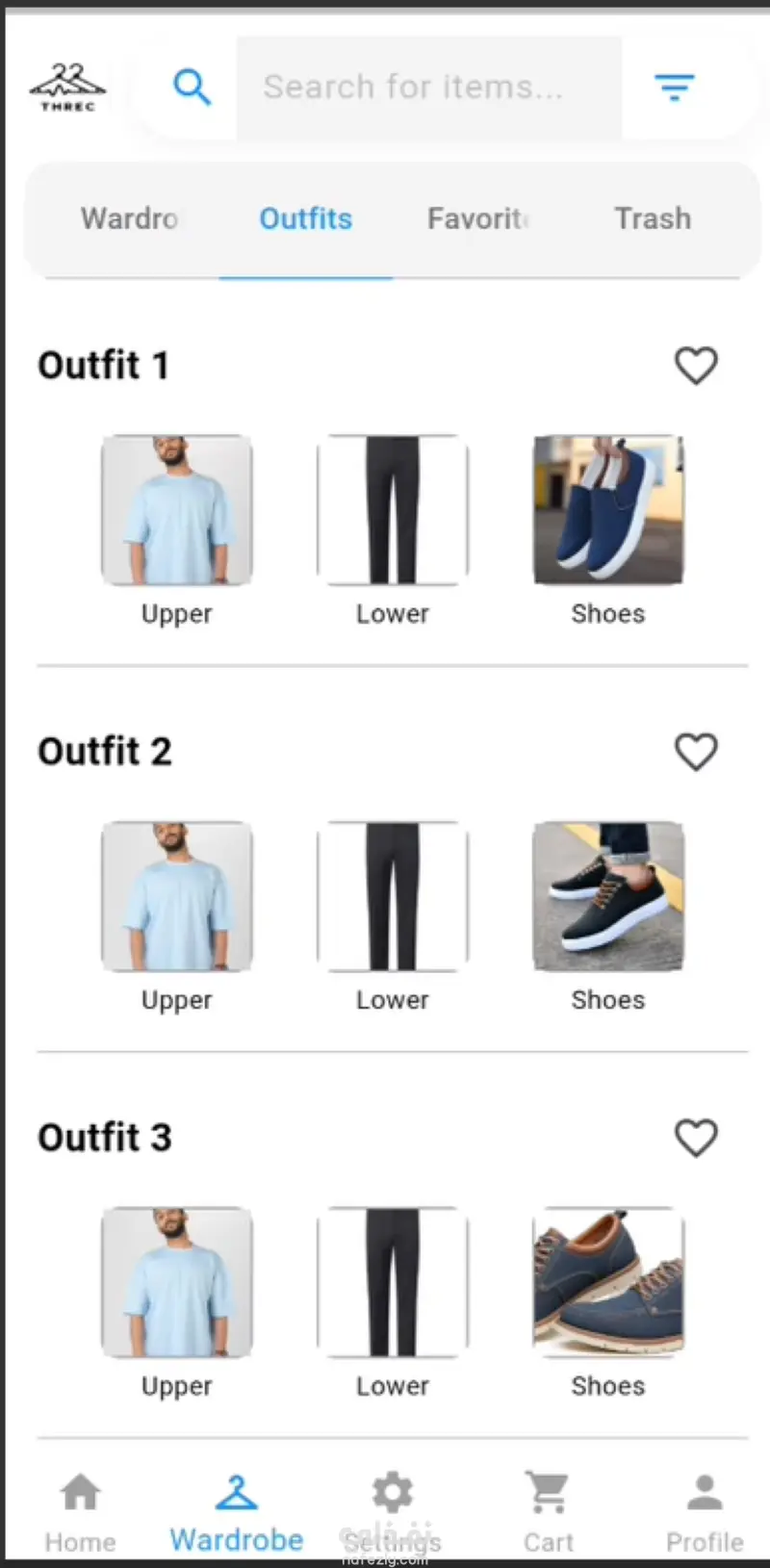The height and width of the screenshot is (1568, 770).
Task: Favorite Outfit 1 with the heart
Action: tap(696, 366)
